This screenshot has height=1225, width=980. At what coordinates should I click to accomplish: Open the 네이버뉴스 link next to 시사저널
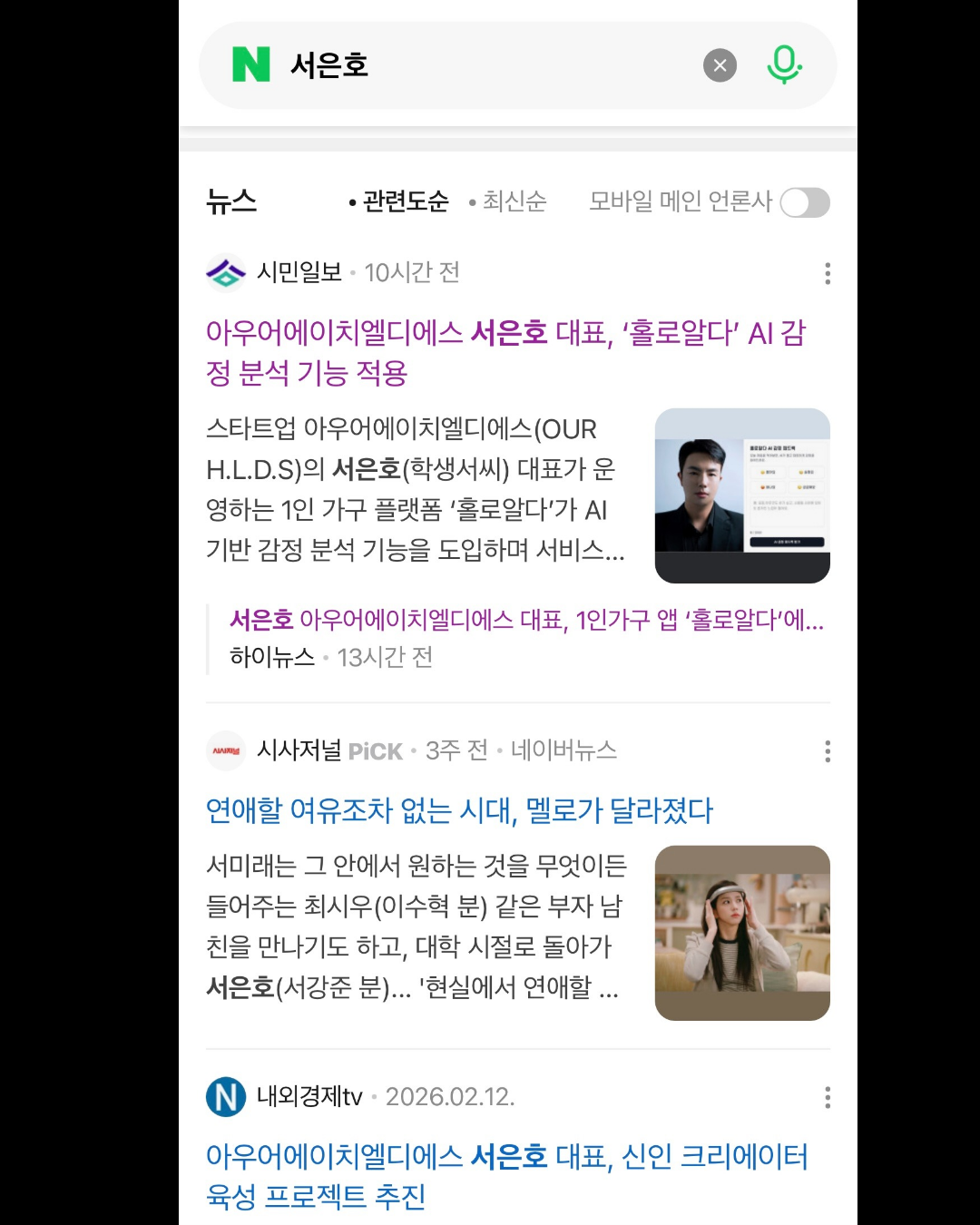click(x=563, y=750)
